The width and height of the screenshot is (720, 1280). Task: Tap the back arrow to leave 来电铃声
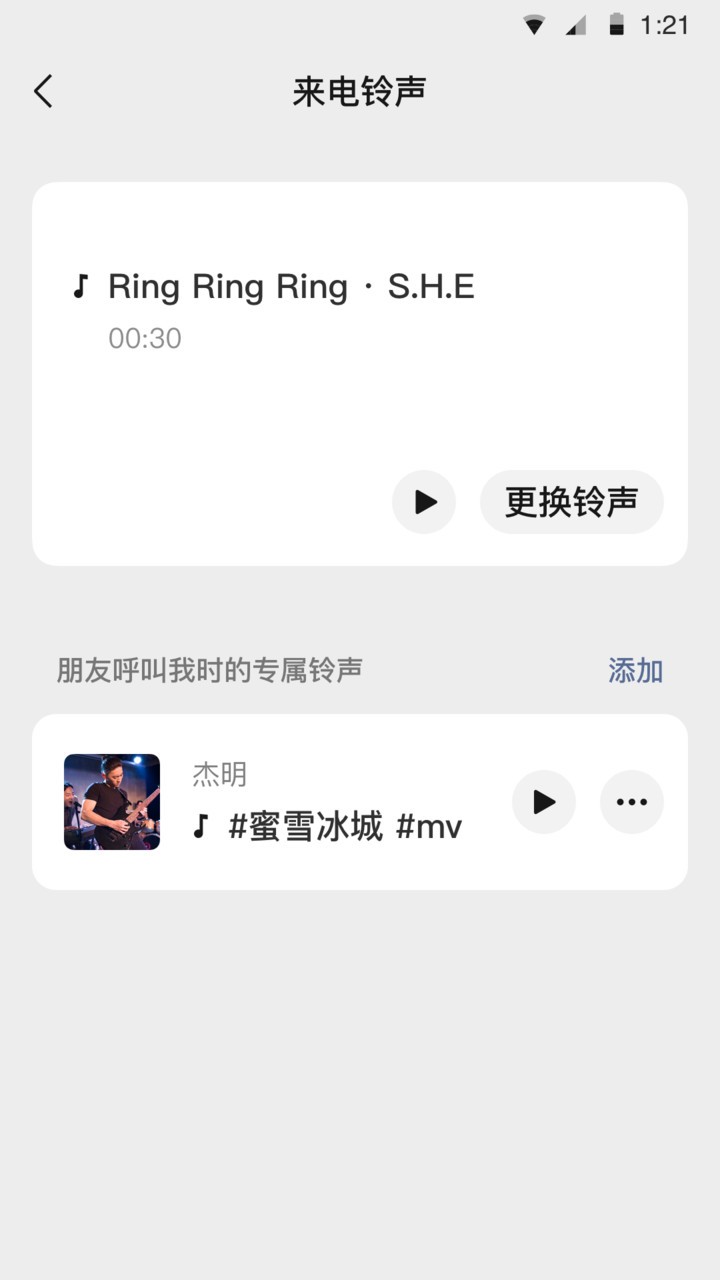(42, 90)
